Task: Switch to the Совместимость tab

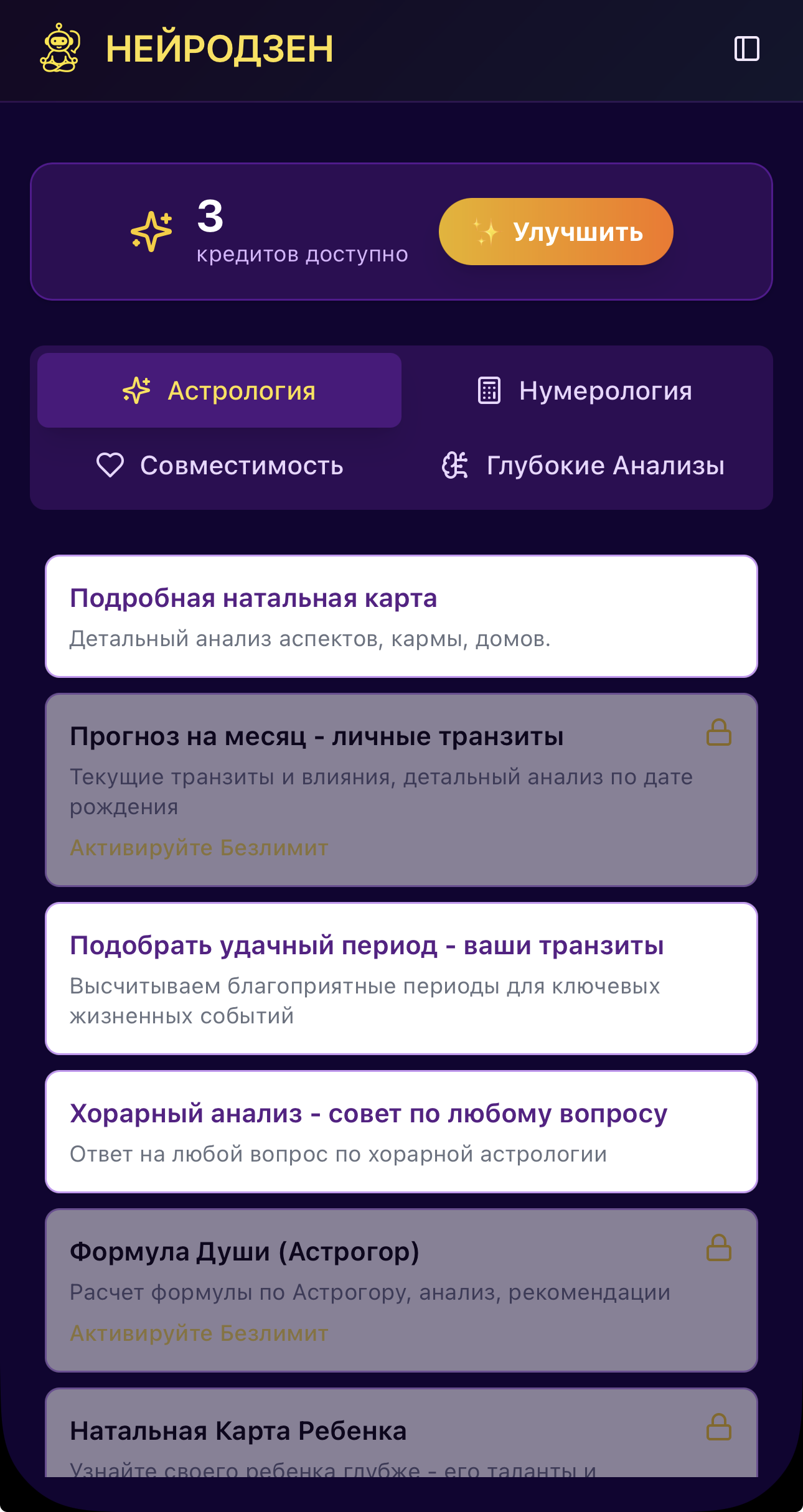Action: (221, 466)
